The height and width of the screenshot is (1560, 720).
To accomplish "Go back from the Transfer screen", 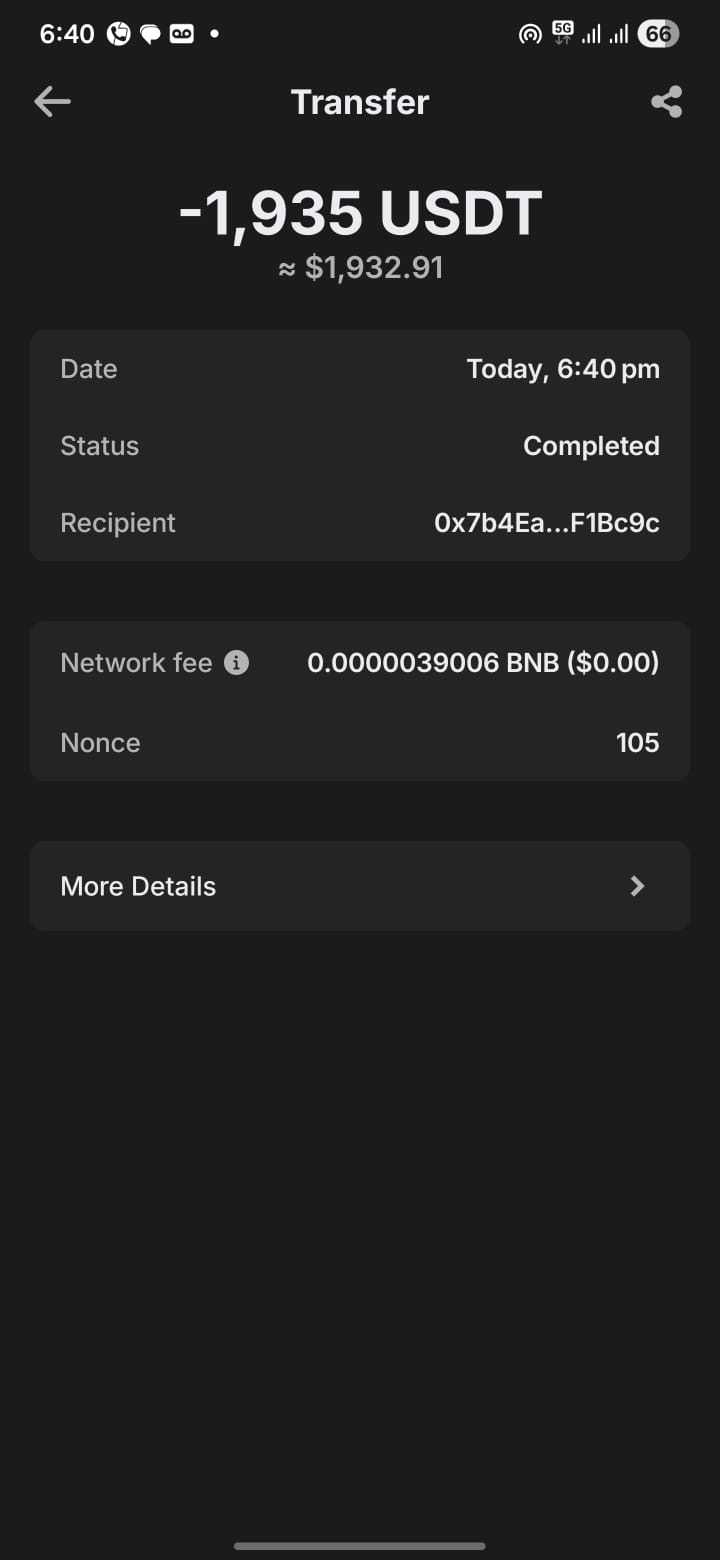I will pos(52,101).
